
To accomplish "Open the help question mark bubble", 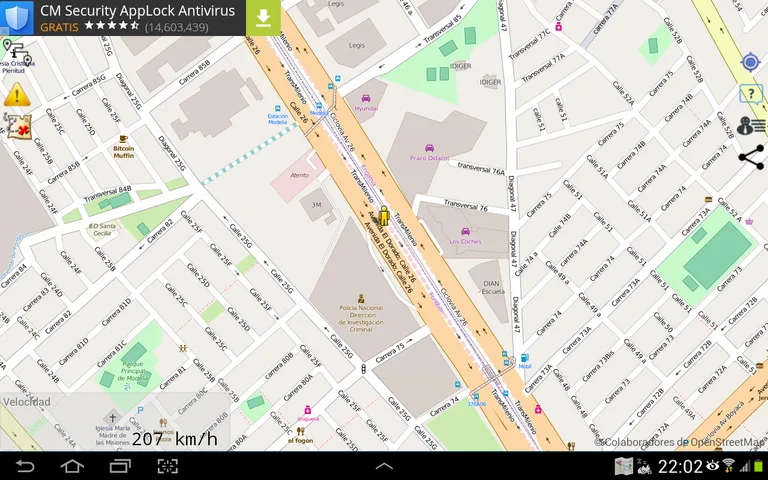I will (x=750, y=94).
